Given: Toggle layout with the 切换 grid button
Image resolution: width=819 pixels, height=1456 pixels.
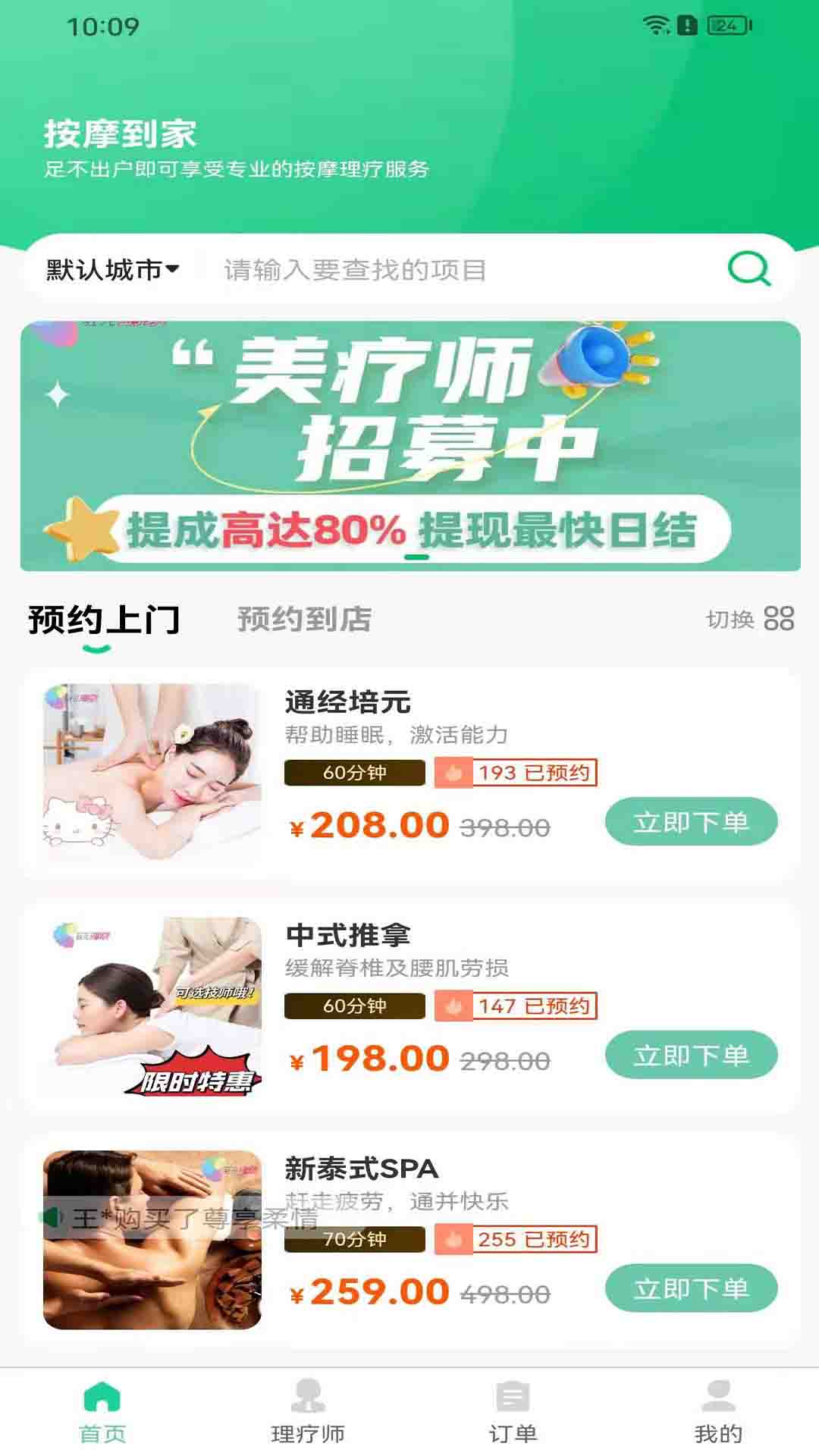Looking at the screenshot, I should [749, 619].
